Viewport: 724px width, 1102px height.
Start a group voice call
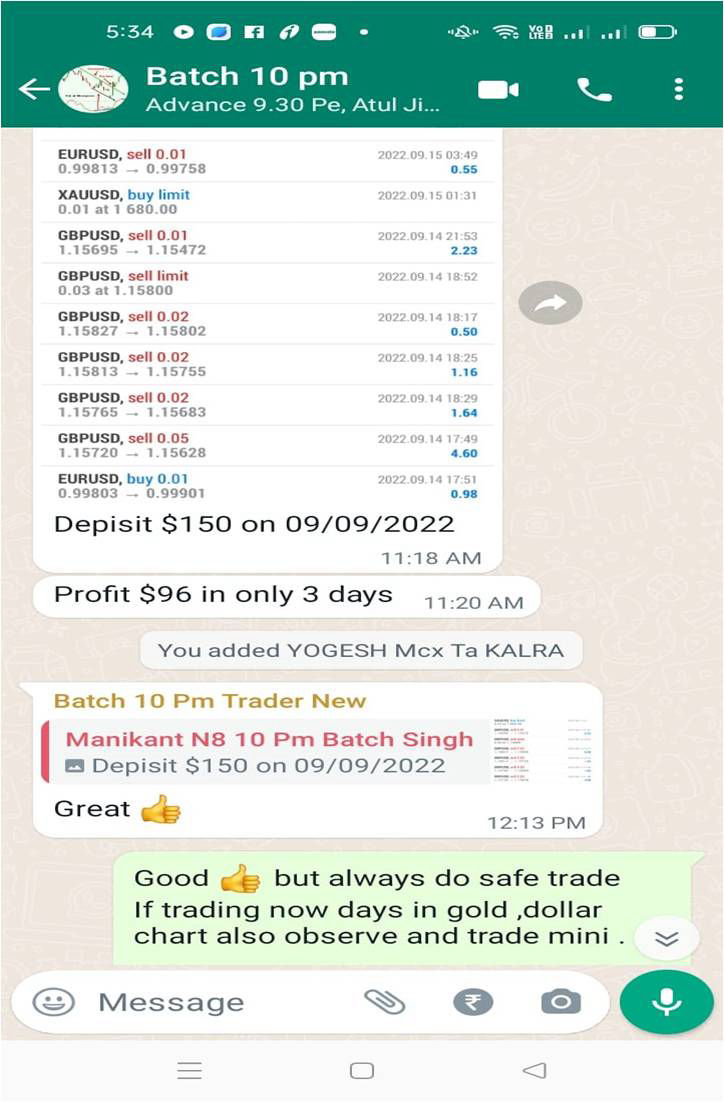pos(594,89)
